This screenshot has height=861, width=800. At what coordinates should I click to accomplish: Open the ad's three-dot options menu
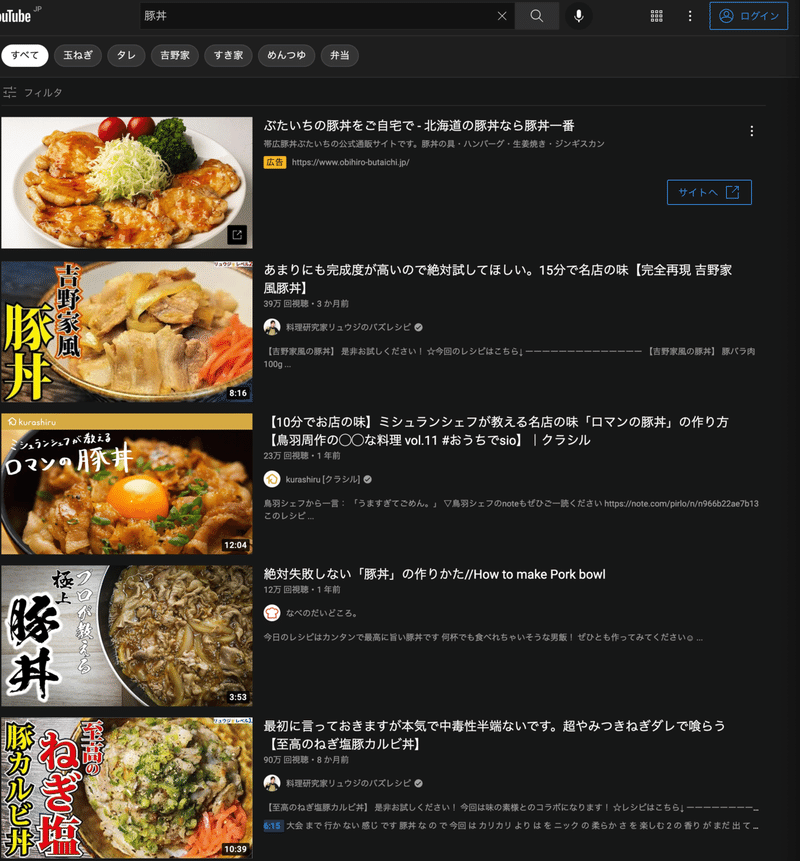coord(752,131)
